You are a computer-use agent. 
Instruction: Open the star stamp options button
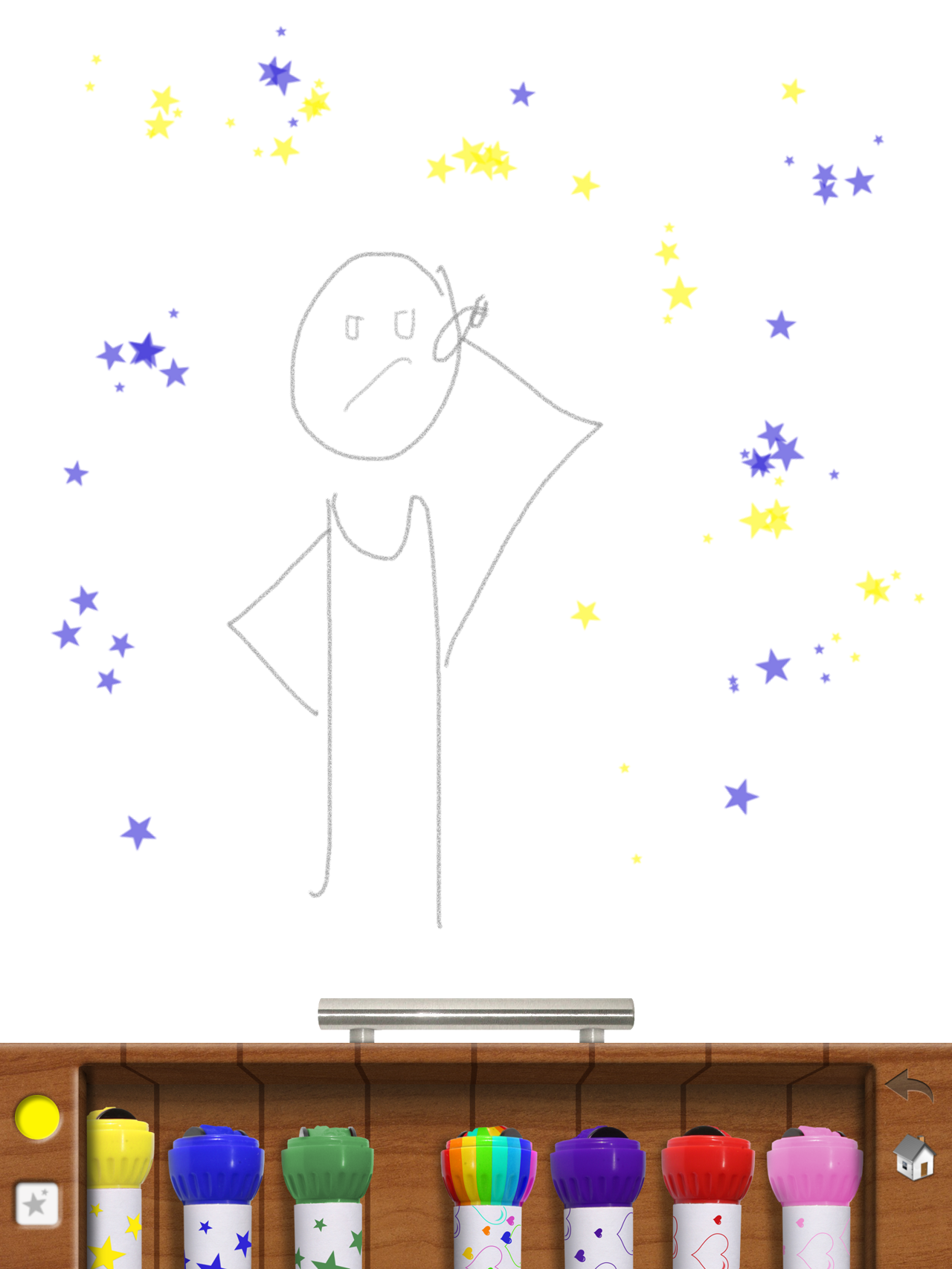pyautogui.click(x=36, y=1203)
